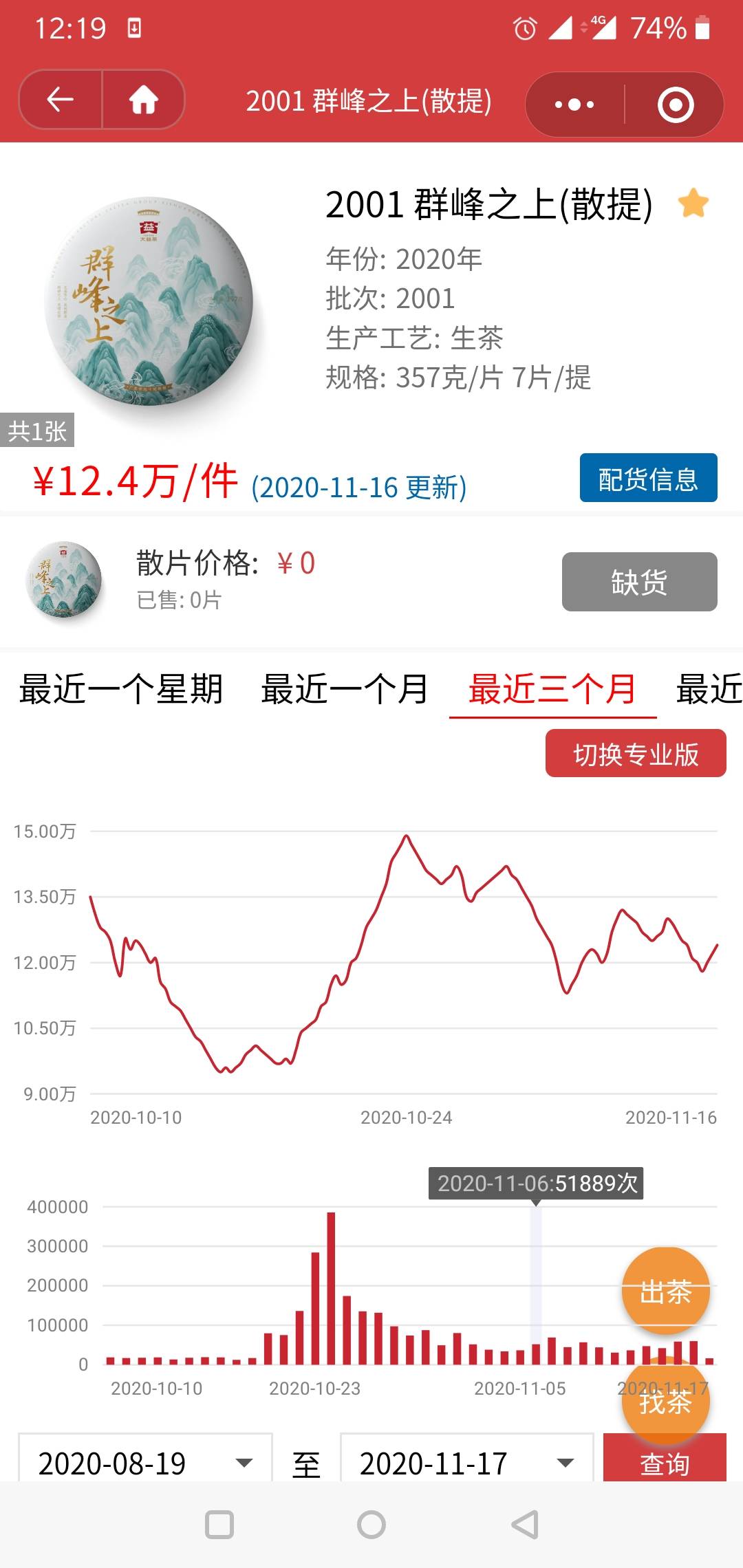Switch to 最近一个星期 tab
743x1568 pixels.
(121, 689)
